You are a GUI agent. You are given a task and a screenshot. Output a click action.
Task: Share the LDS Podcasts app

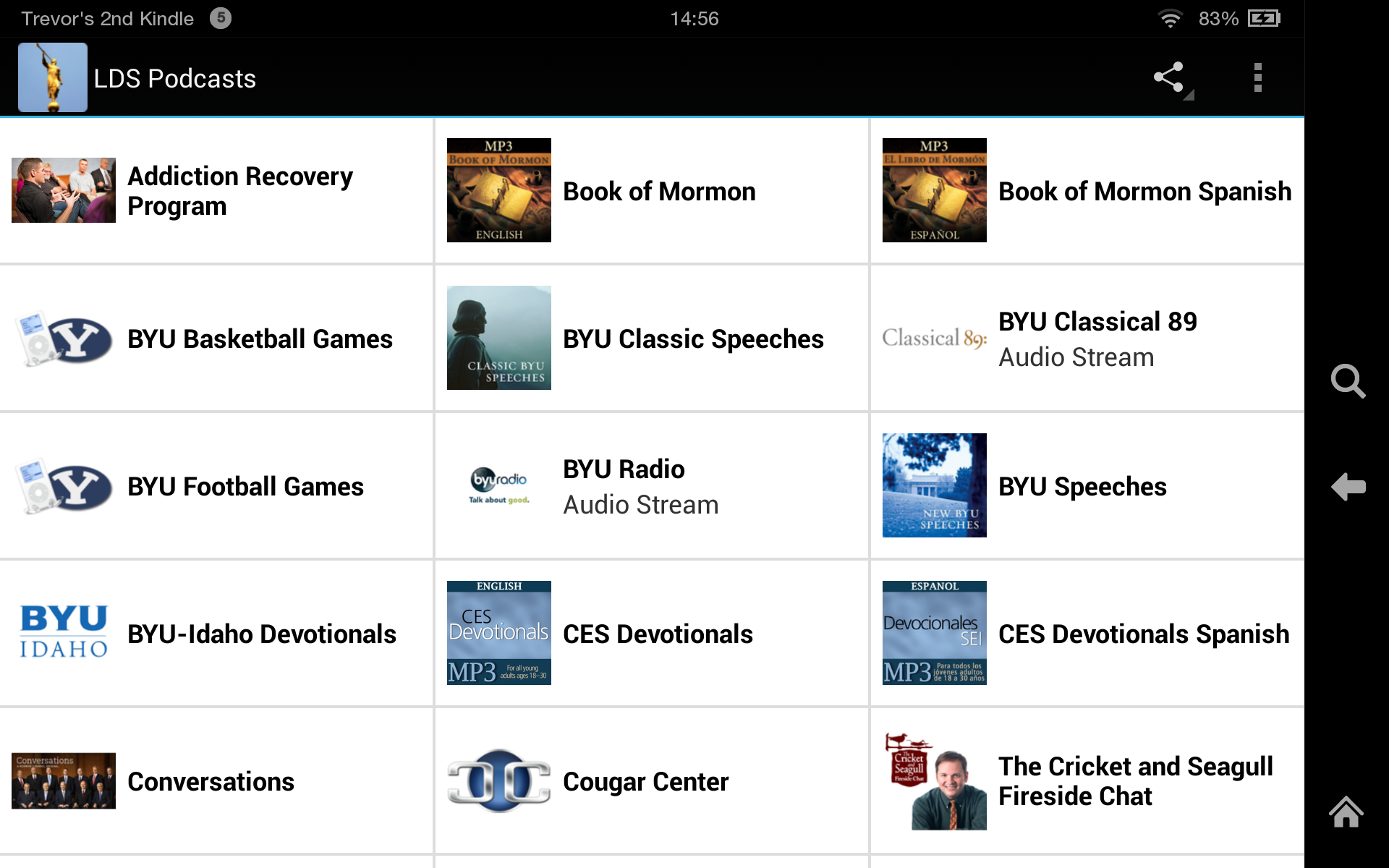click(x=1169, y=77)
